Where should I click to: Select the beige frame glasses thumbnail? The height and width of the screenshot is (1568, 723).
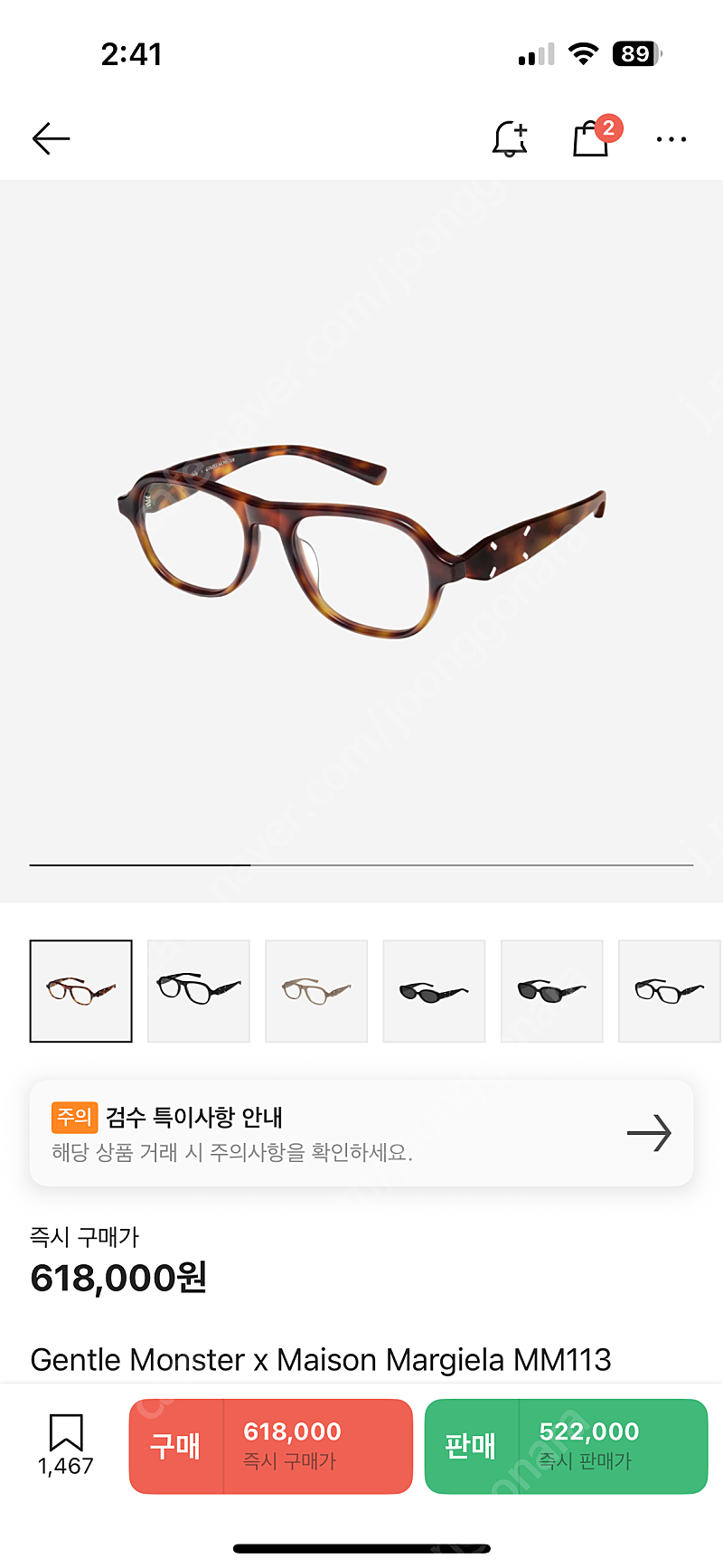[316, 991]
